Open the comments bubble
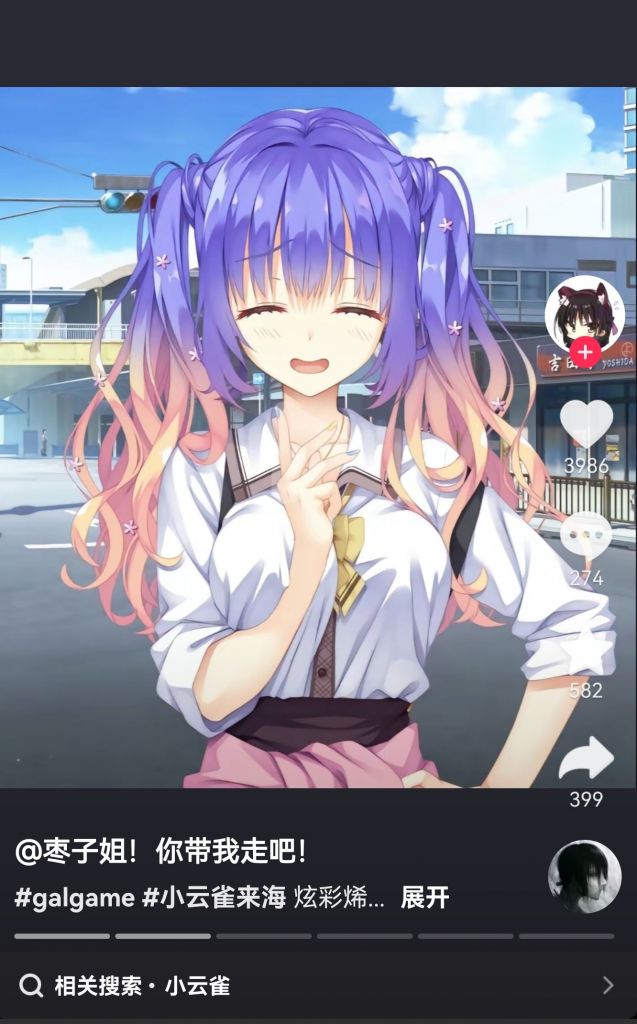 [586, 536]
